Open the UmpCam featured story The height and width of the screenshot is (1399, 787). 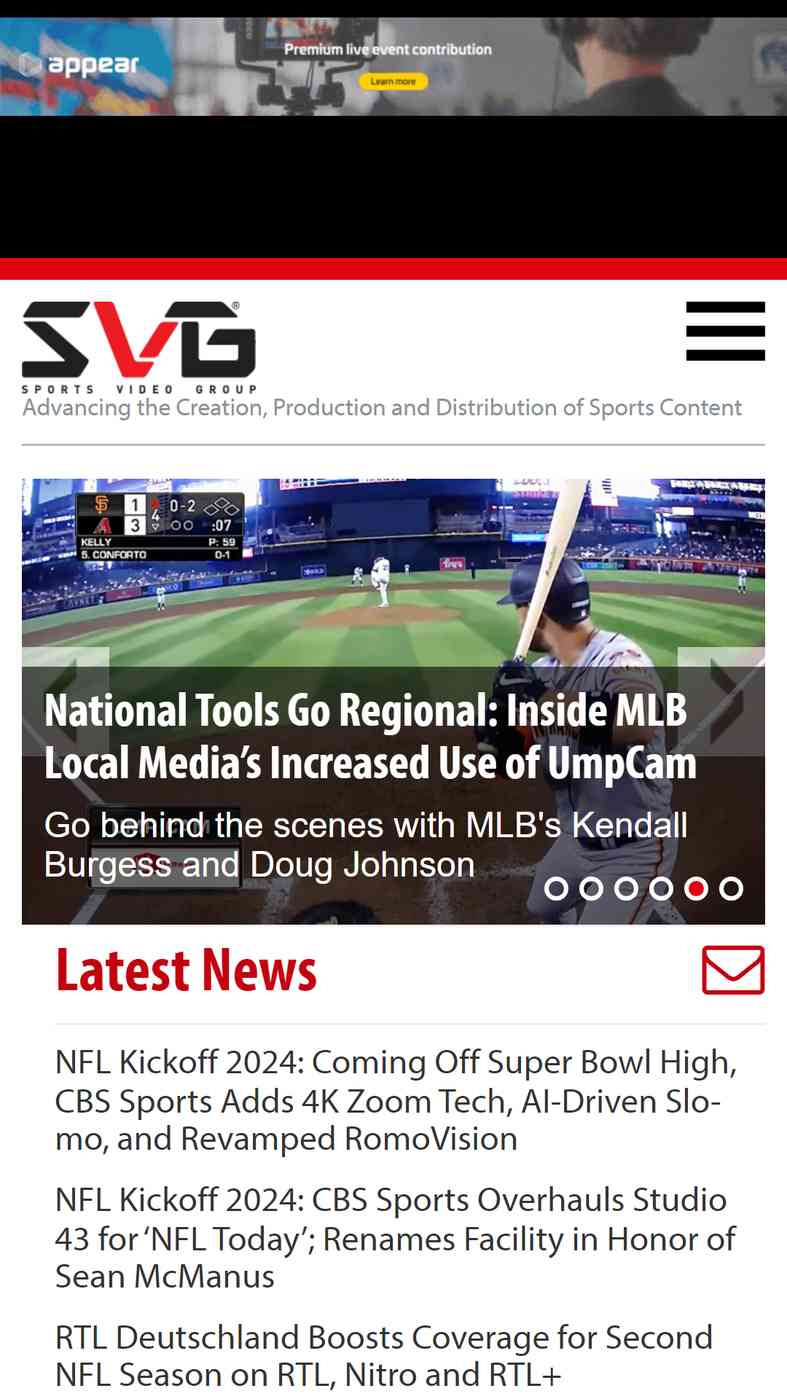point(370,737)
